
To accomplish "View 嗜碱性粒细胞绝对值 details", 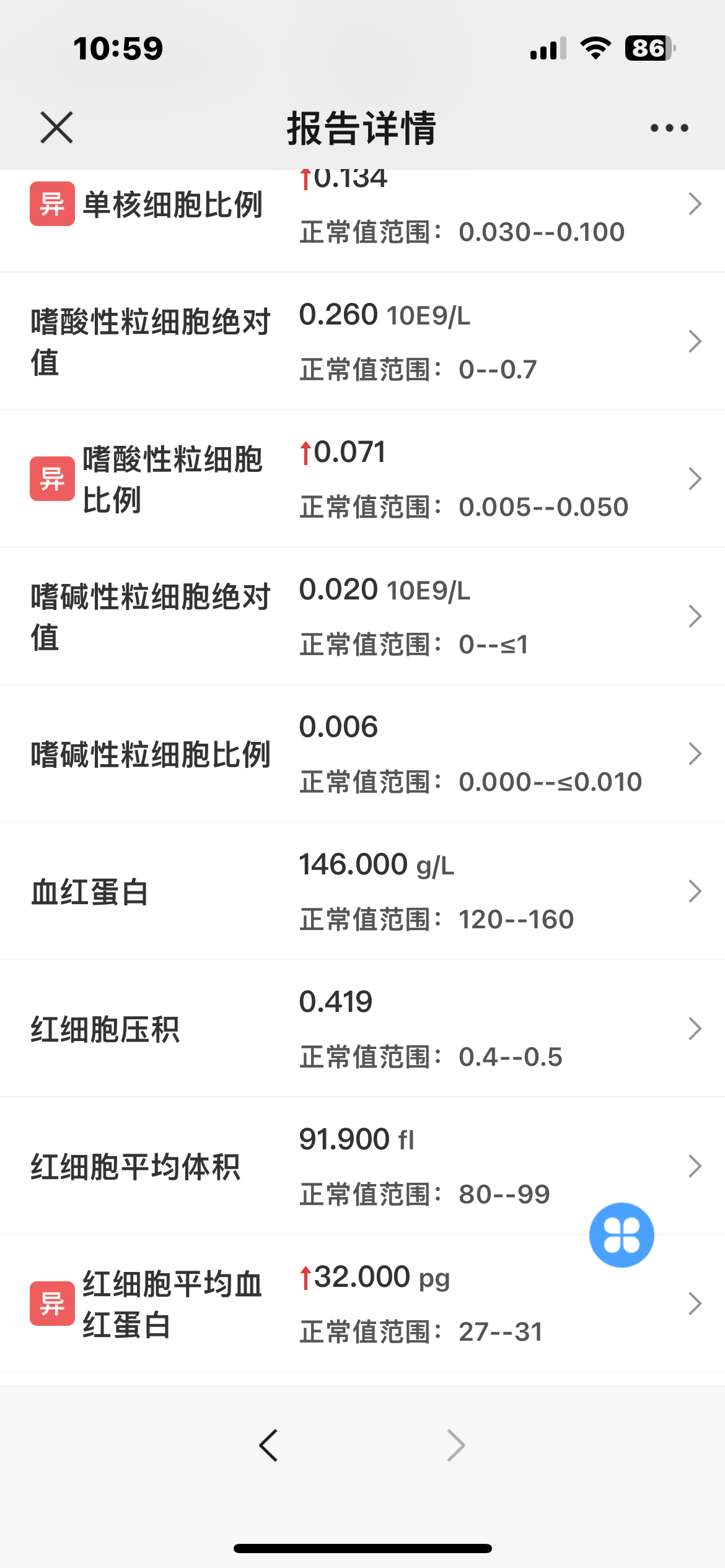I will click(x=362, y=616).
